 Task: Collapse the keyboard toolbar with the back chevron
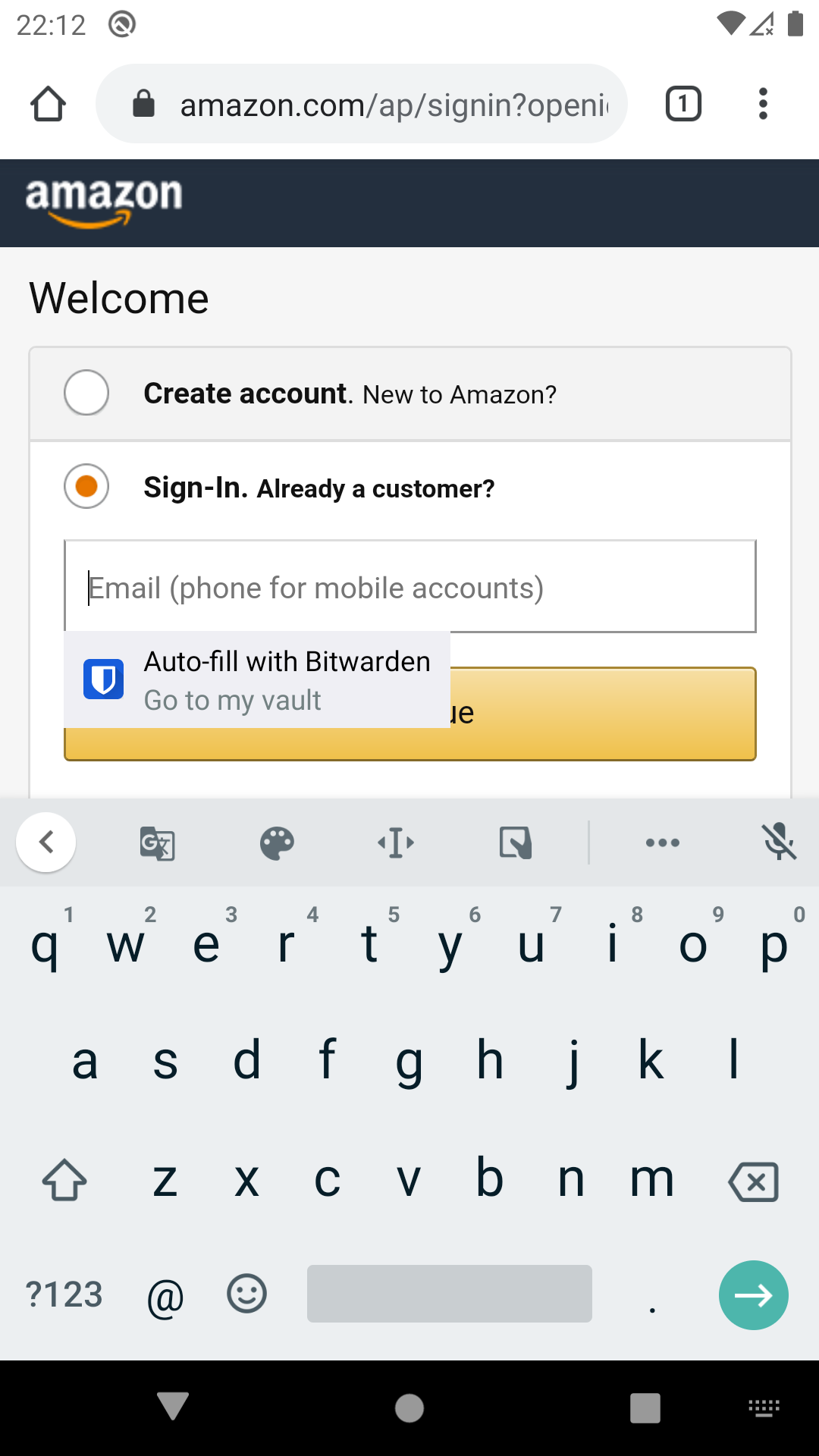(x=46, y=842)
